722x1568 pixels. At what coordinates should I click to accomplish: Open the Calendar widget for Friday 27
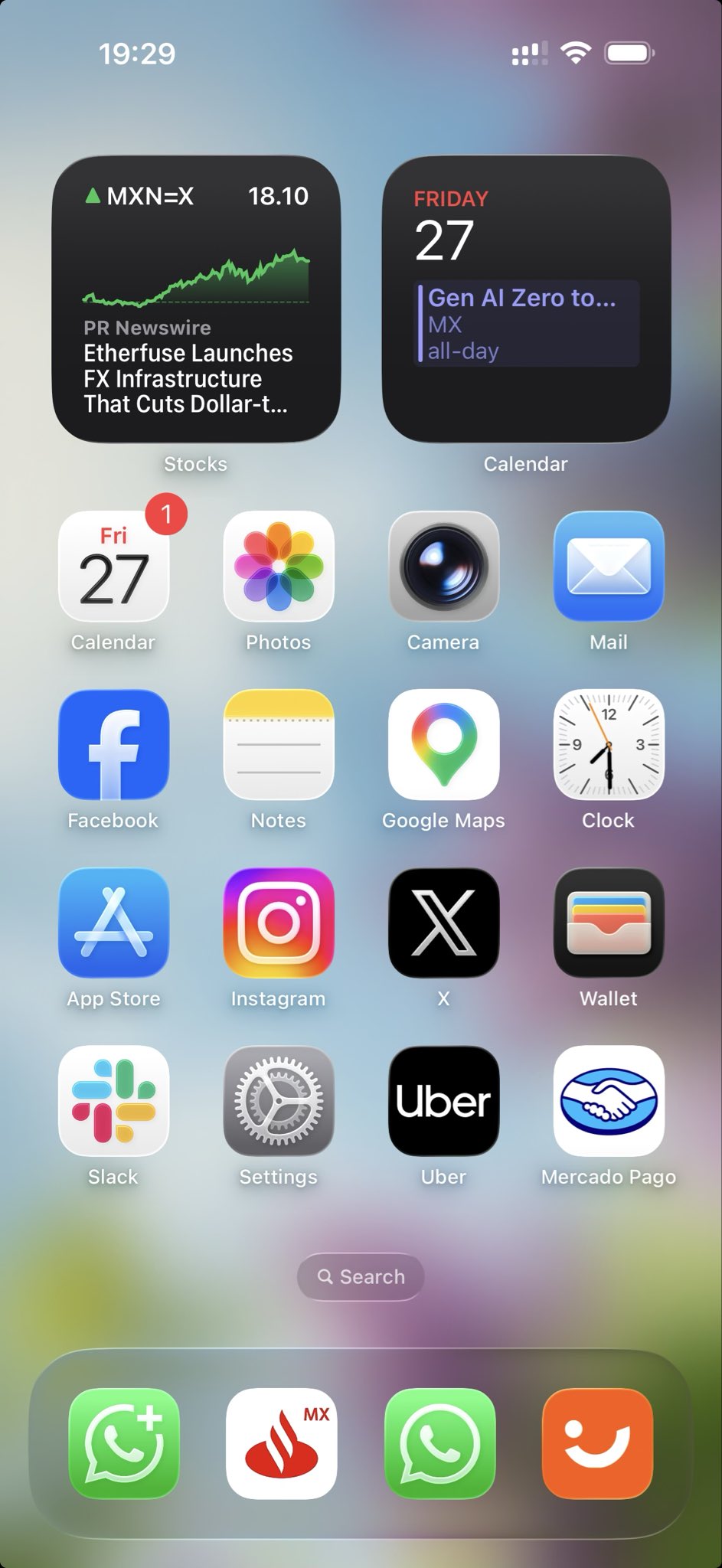point(526,299)
